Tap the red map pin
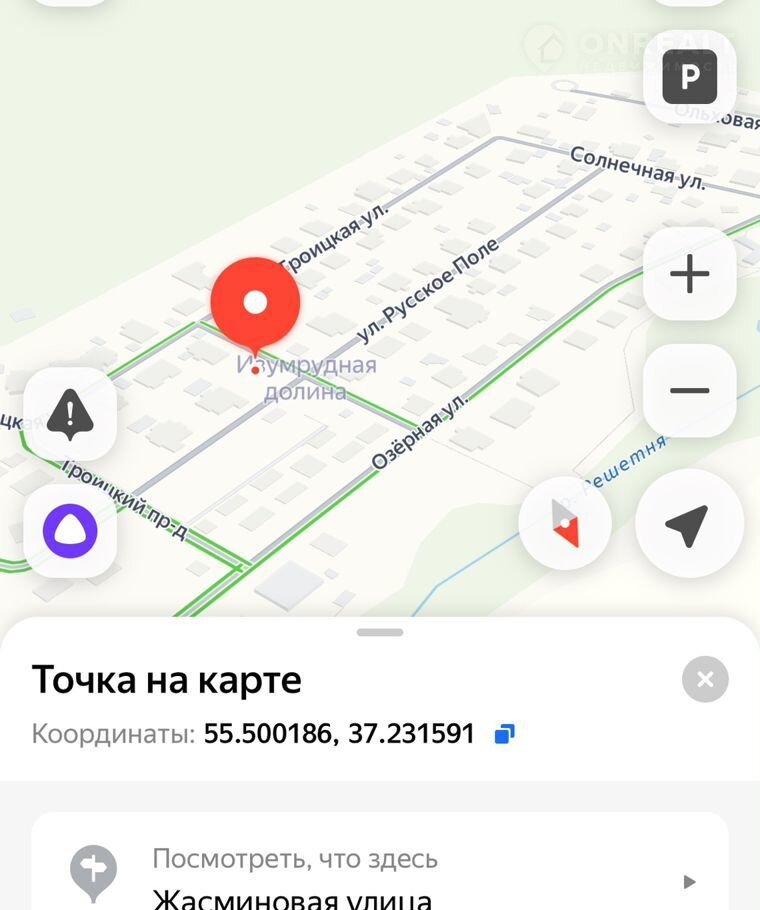The width and height of the screenshot is (760, 910). coord(255,304)
